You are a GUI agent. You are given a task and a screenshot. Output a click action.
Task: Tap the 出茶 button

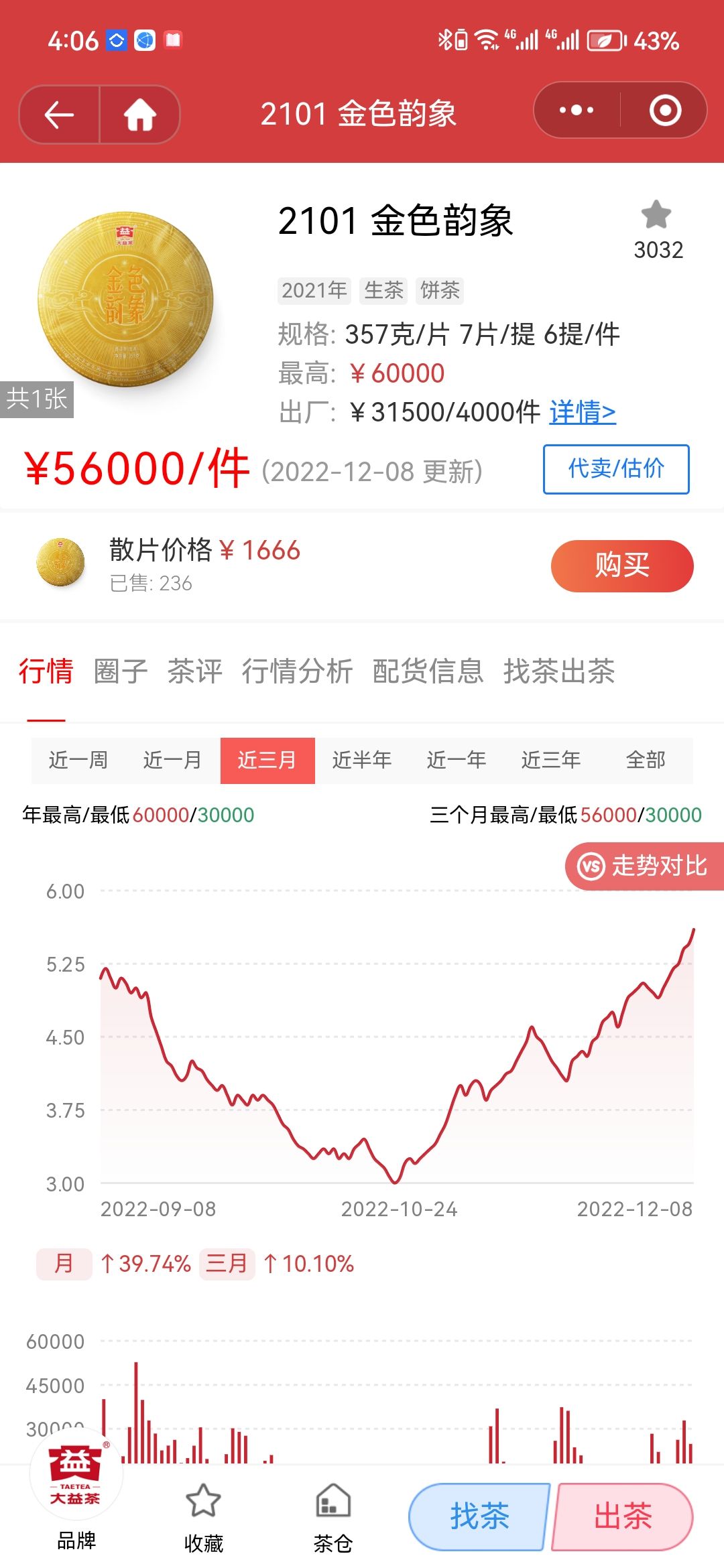(623, 1516)
